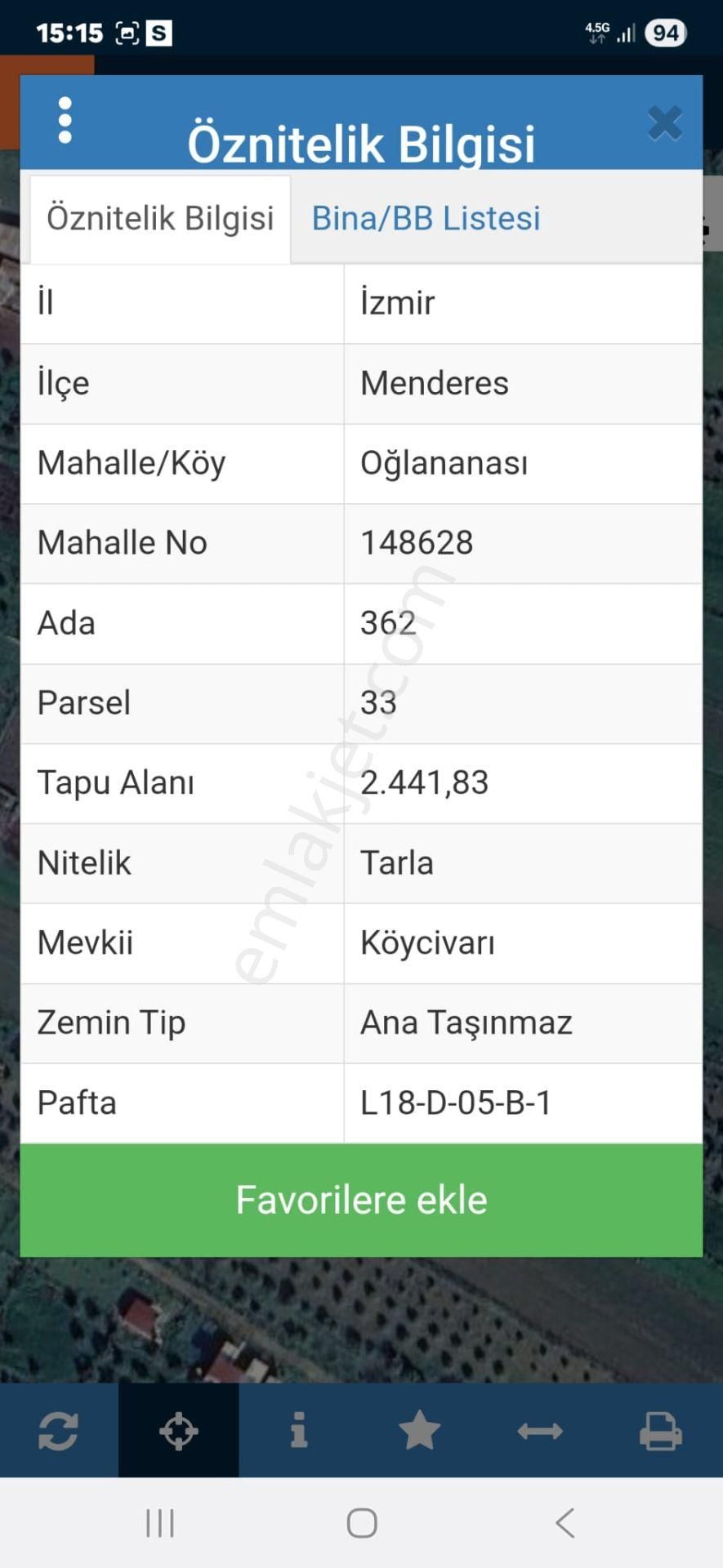
Task: Select the Parsel row showing 33
Action: (362, 702)
